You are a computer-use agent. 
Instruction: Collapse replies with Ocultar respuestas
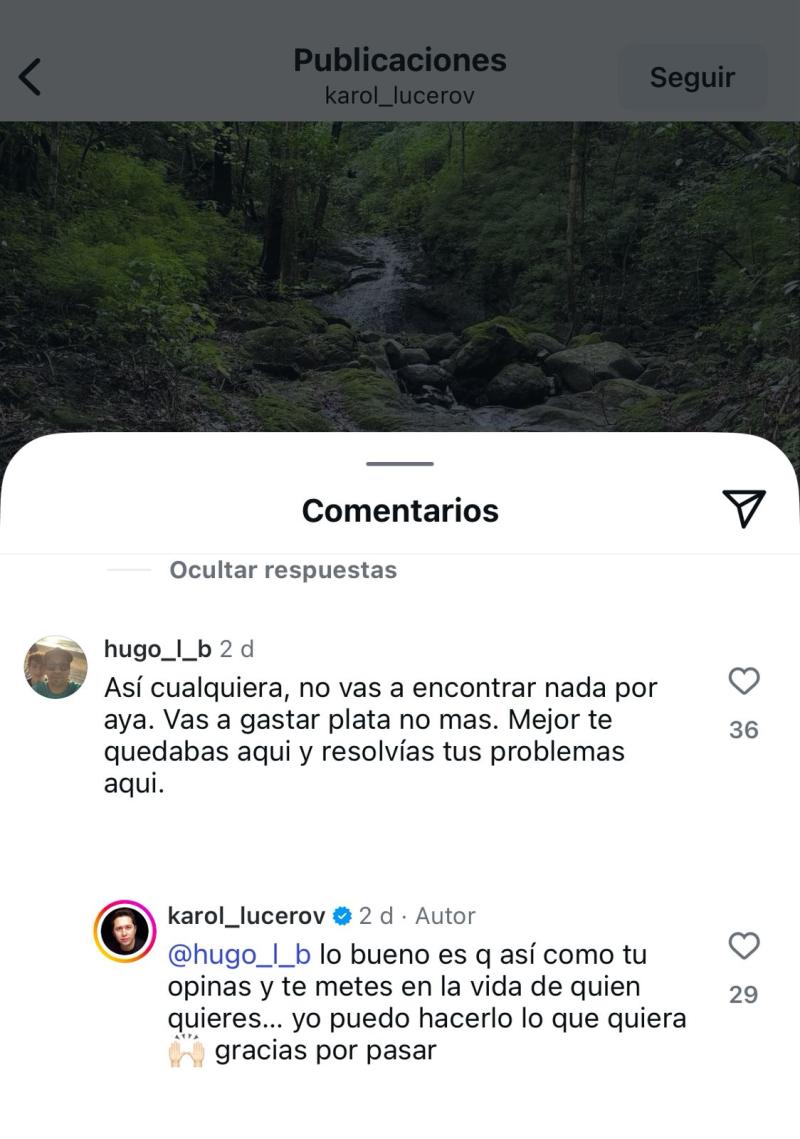click(281, 570)
